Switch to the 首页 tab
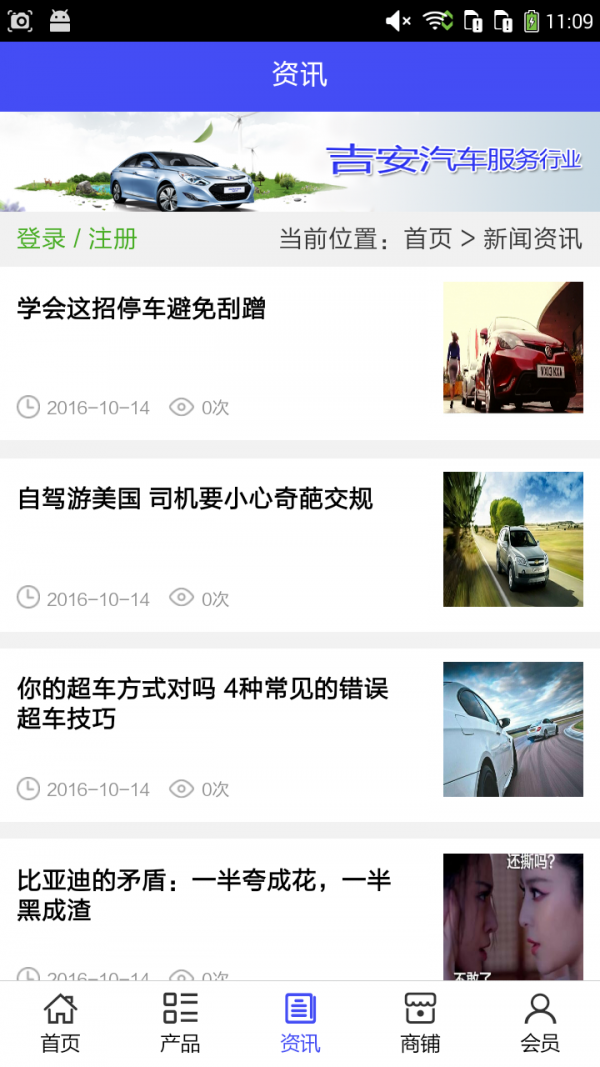Screen dimensions: 600x1067 (x=60, y=1023)
